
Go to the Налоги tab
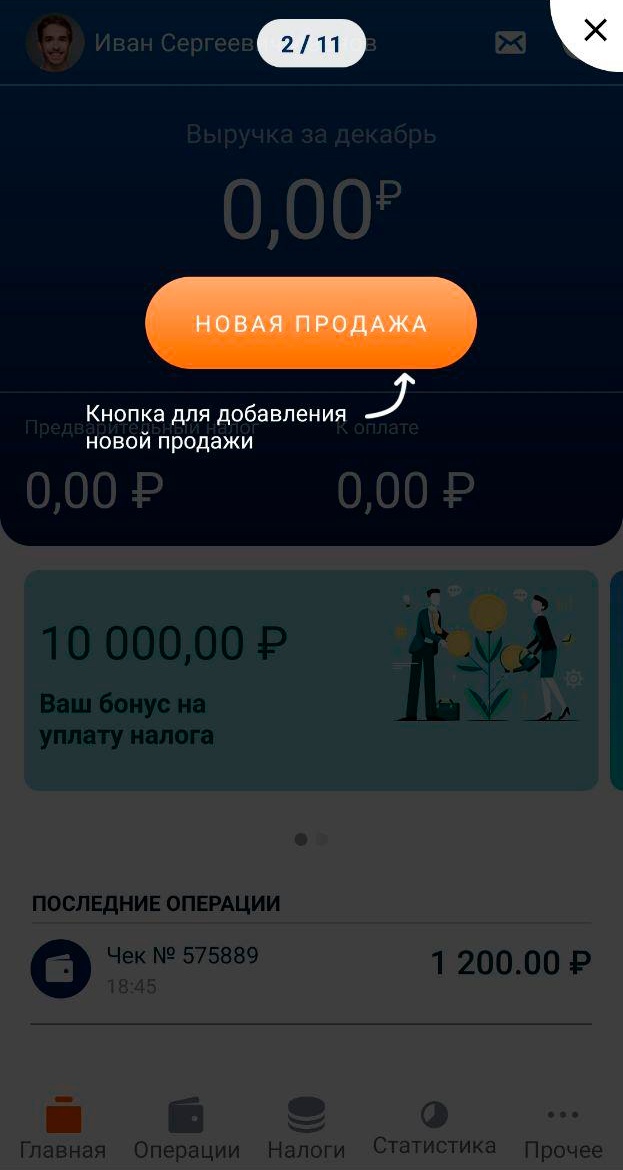307,1127
